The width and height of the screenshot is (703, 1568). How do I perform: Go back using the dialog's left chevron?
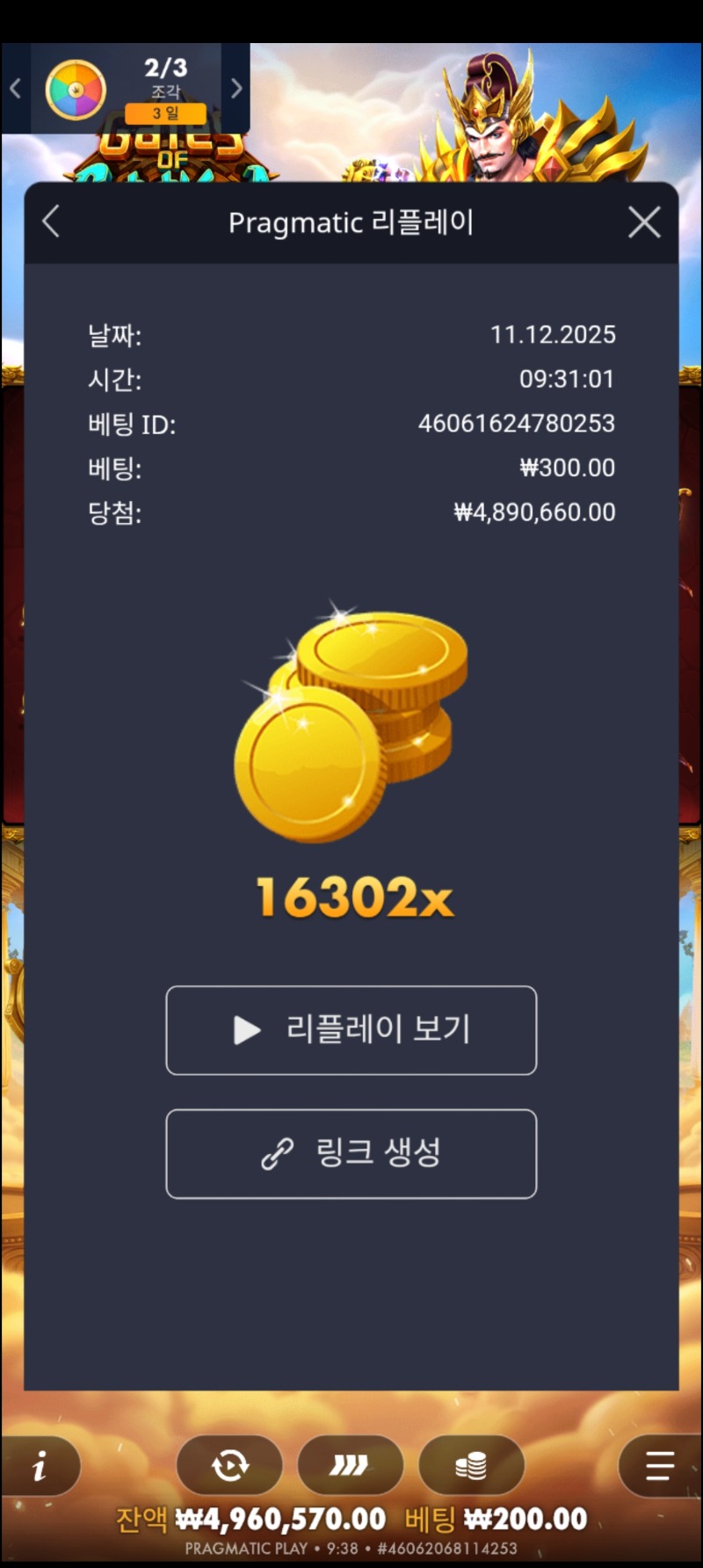point(50,222)
